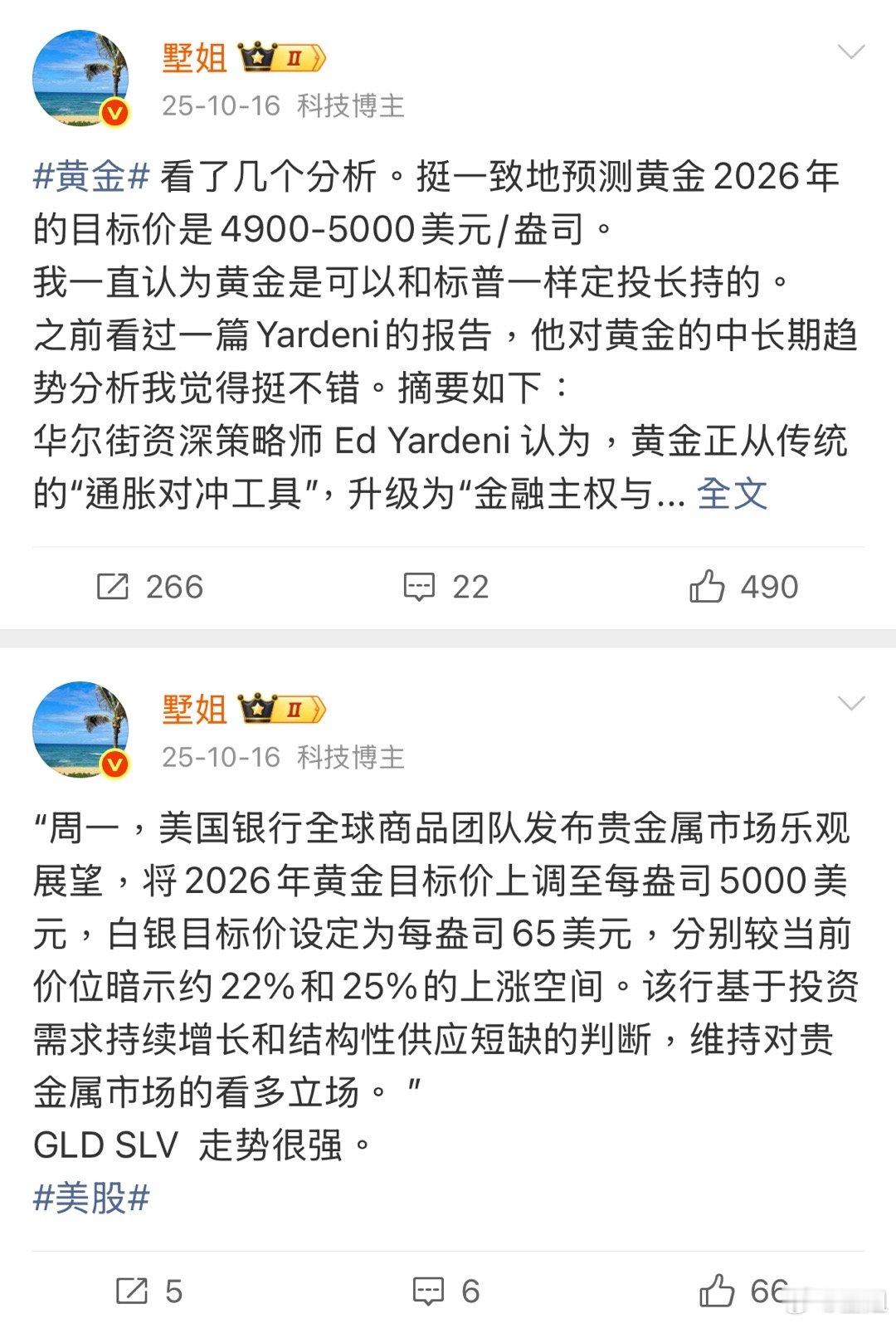Click 墅姐's beach avatar on the first post
Viewport: 896px width, 1323px height.
click(x=80, y=76)
